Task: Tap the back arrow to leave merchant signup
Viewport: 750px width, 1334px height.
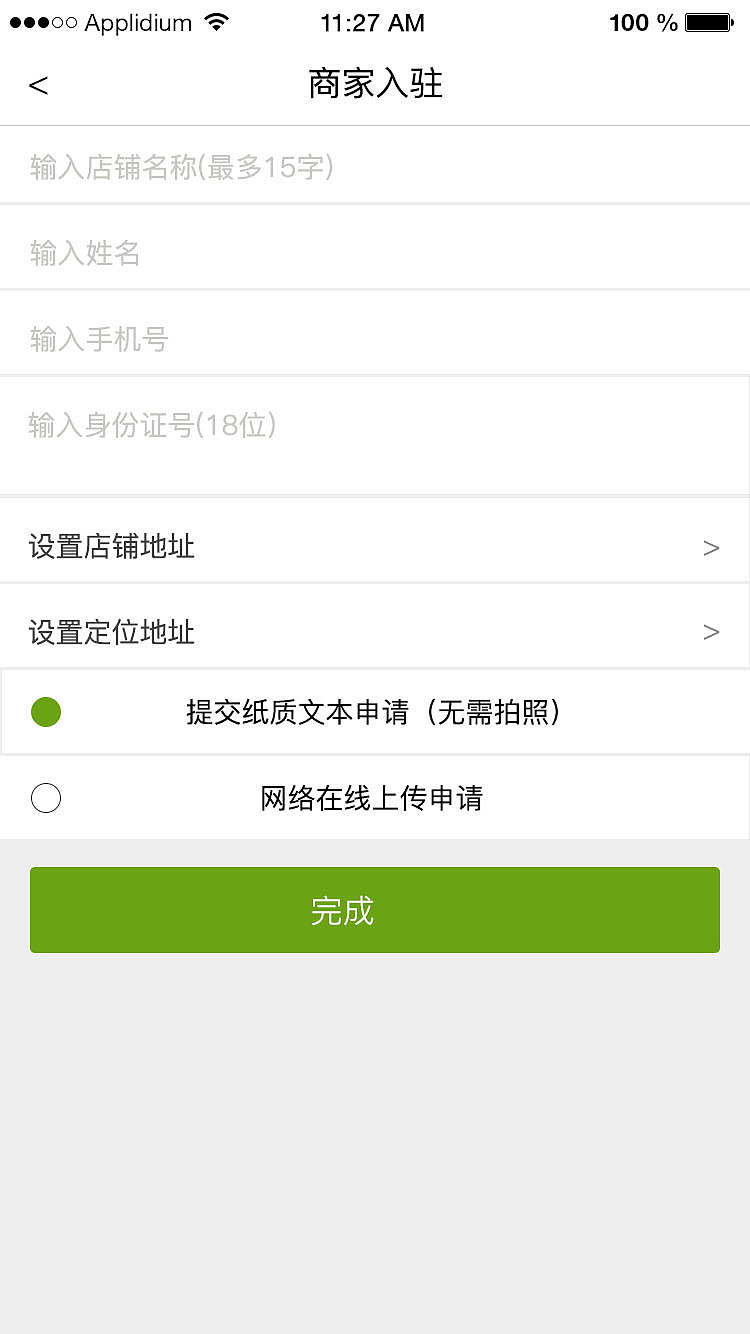Action: click(x=38, y=85)
